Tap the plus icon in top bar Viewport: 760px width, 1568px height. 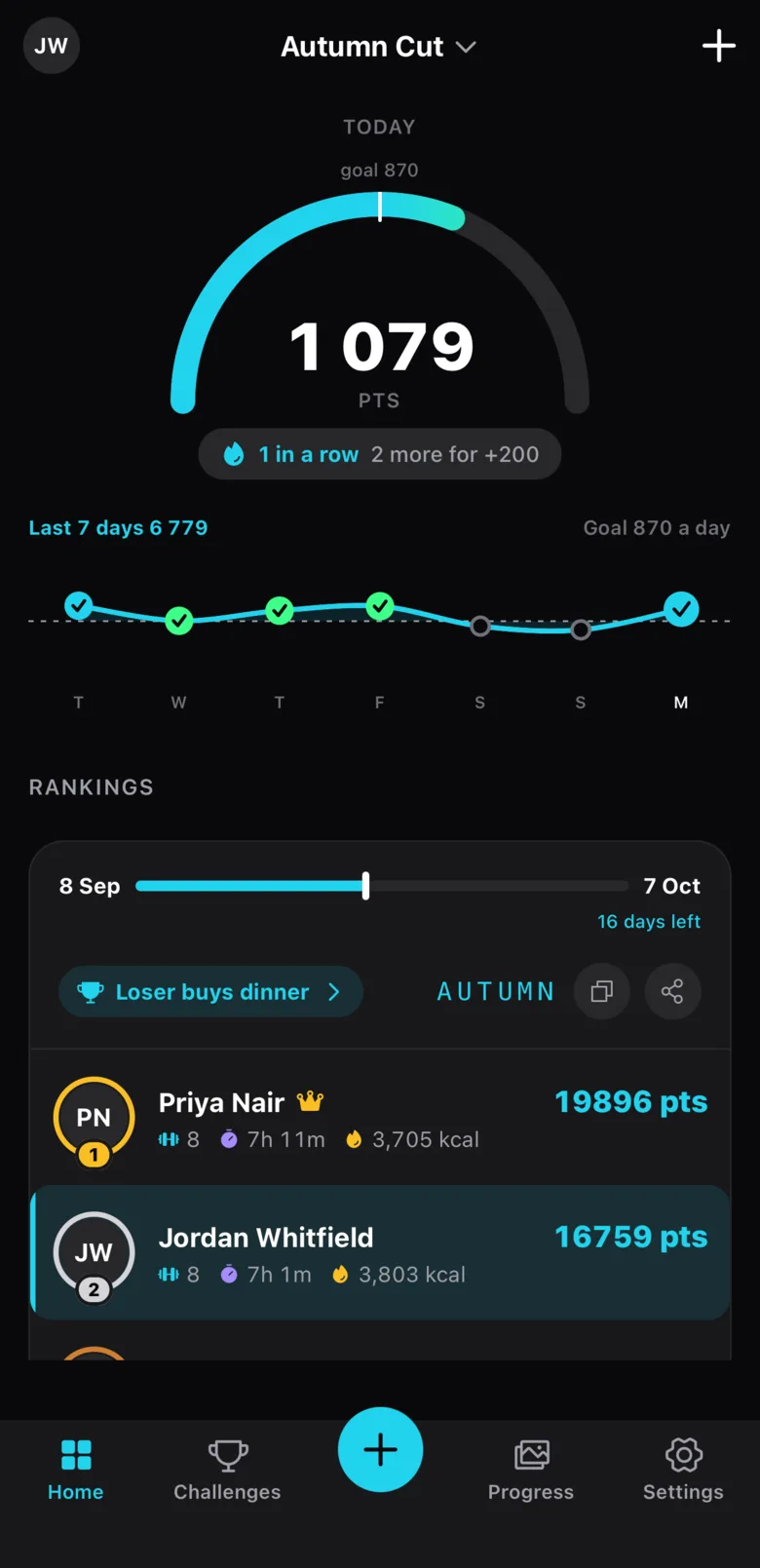(x=719, y=46)
